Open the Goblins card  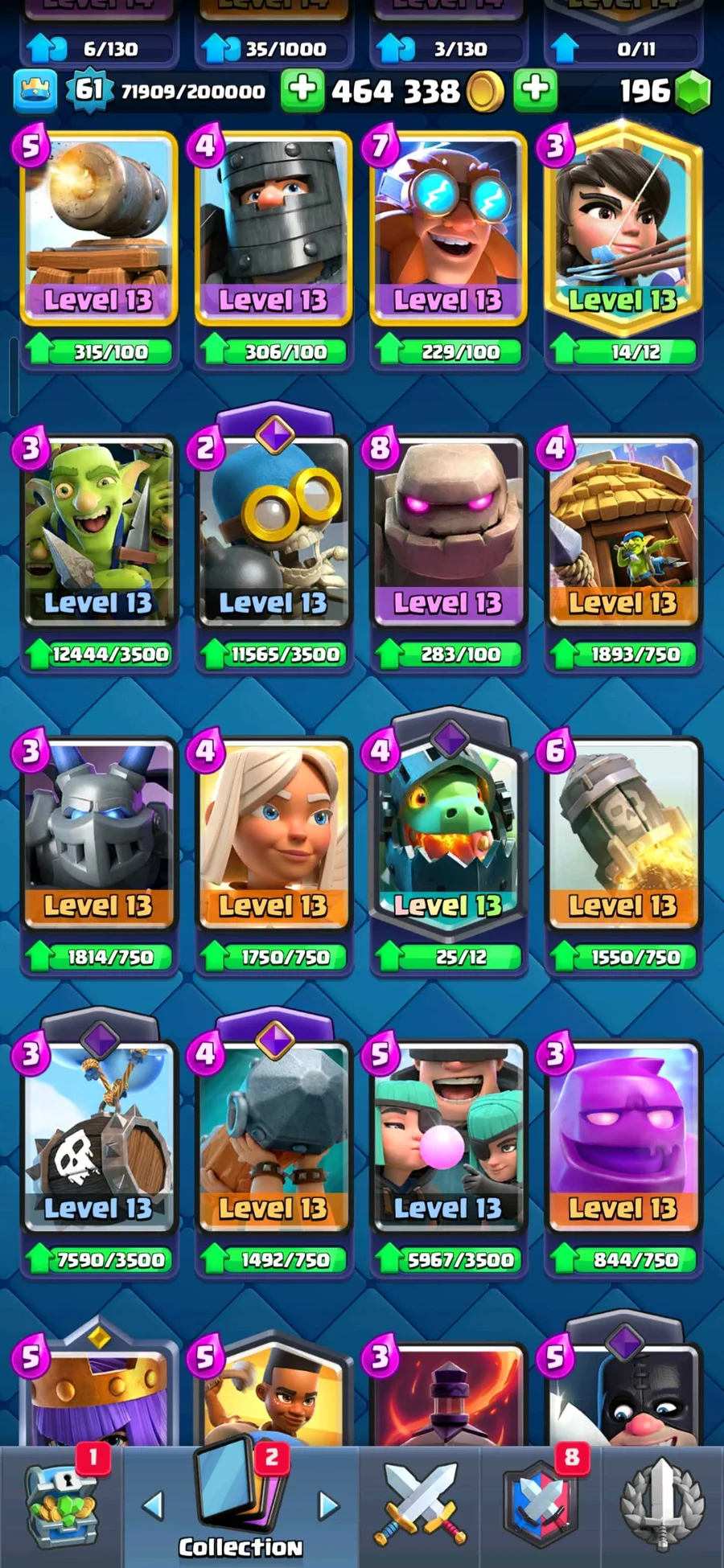pos(99,531)
